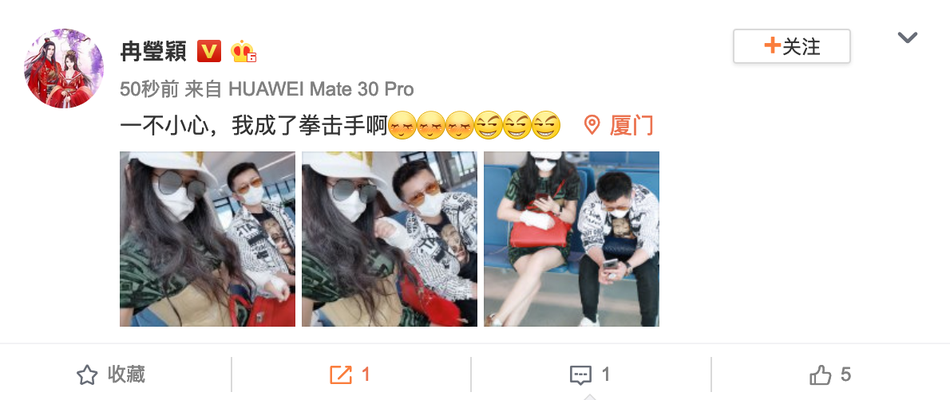Open the 冉瑩穎 username link
The height and width of the screenshot is (400, 950).
pyautogui.click(x=153, y=51)
